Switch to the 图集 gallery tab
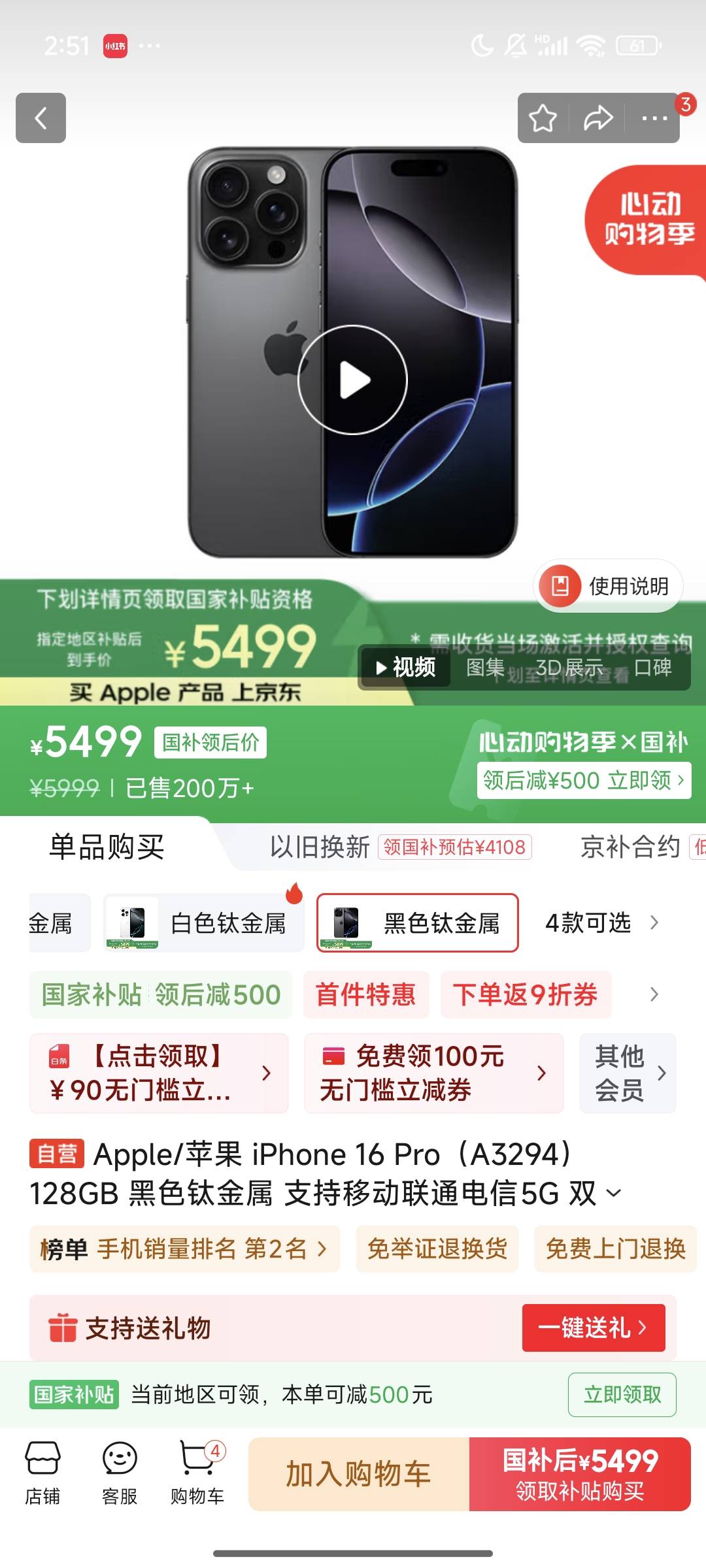Viewport: 706px width, 1568px height. [485, 668]
